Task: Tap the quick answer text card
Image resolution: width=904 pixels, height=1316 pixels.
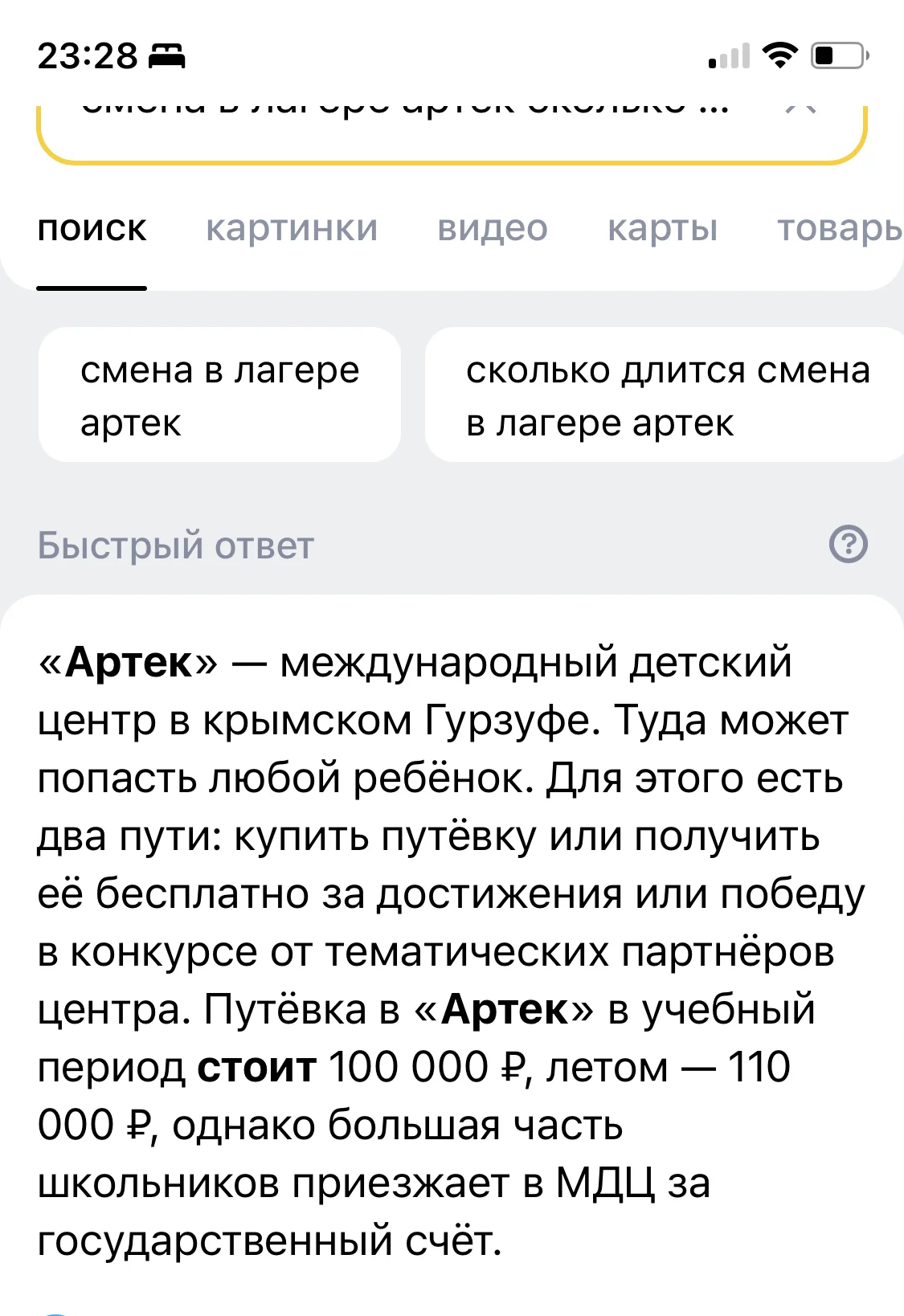Action: pos(450,948)
